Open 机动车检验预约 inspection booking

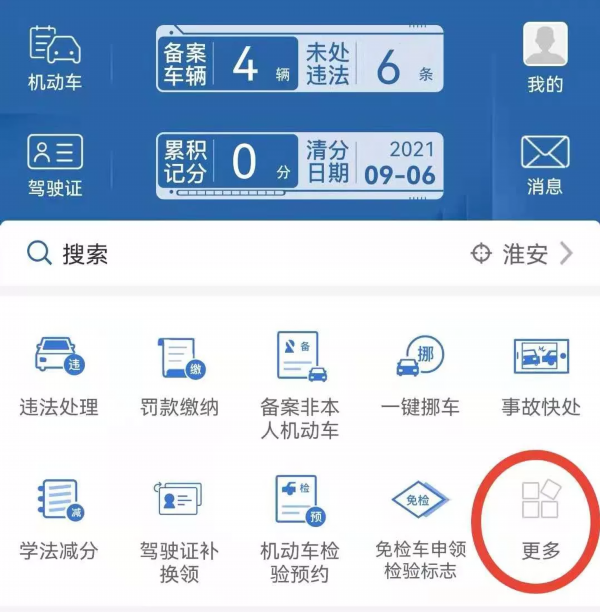(300, 528)
